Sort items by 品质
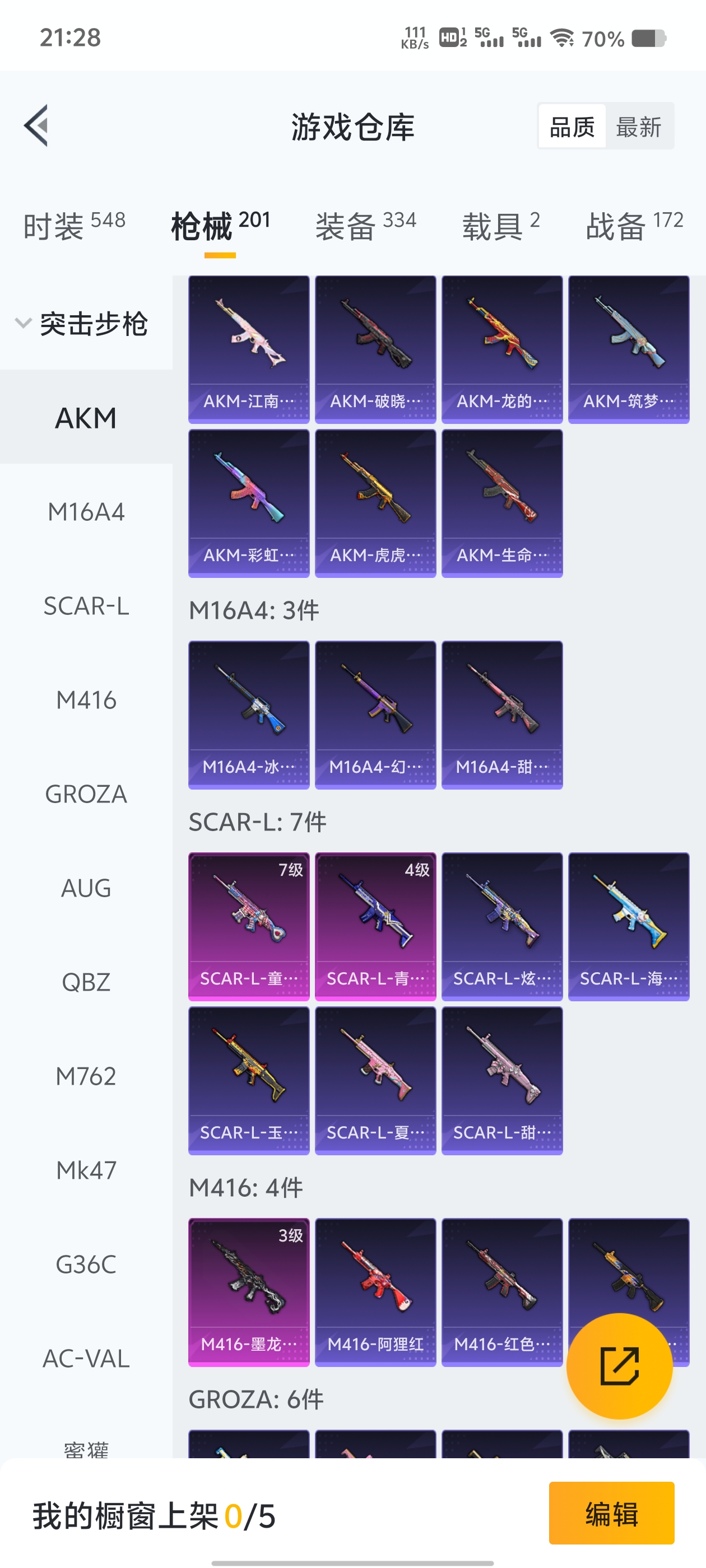706x1568 pixels. click(x=572, y=127)
